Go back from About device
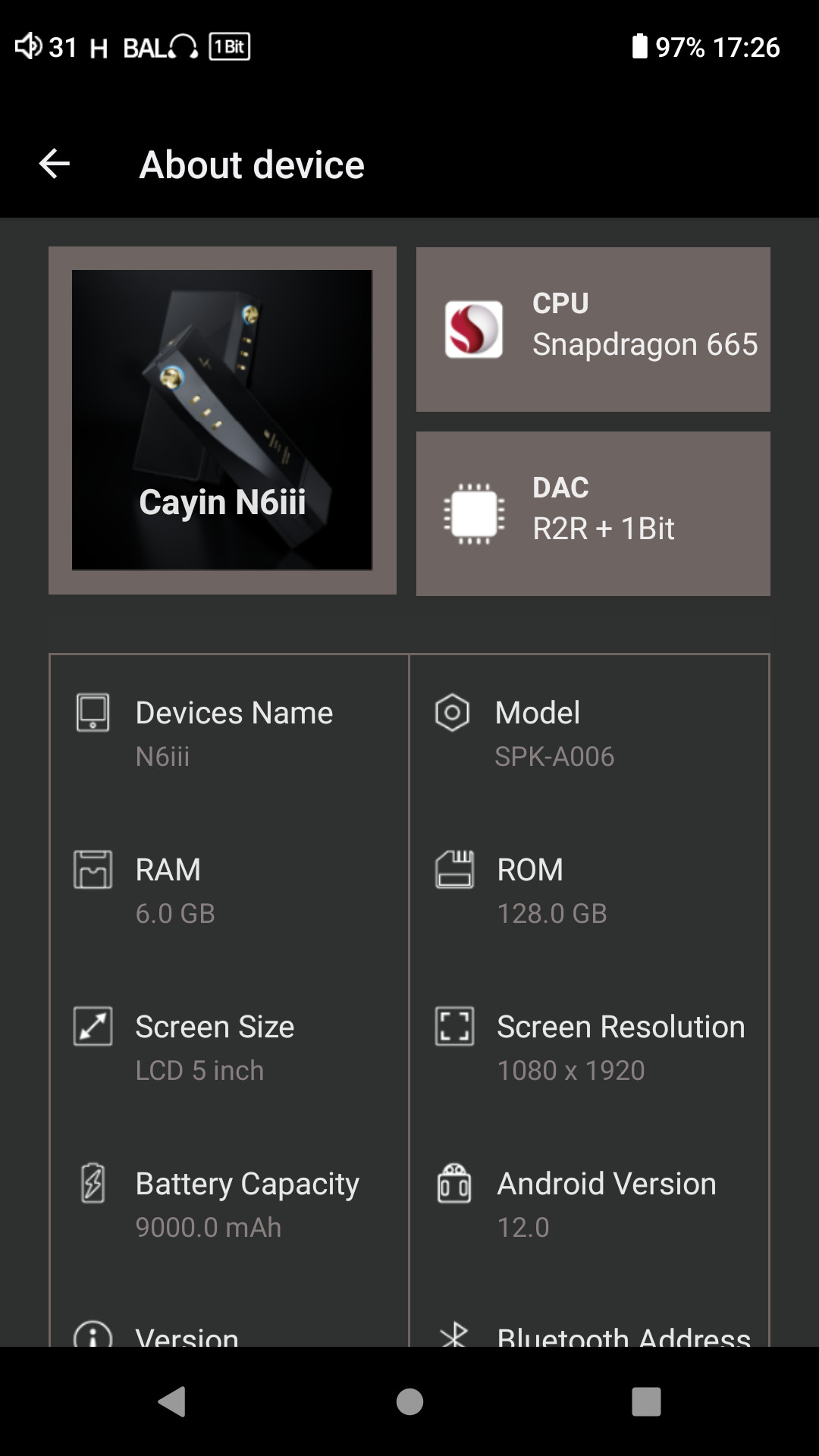The image size is (819, 1456). coord(55,164)
